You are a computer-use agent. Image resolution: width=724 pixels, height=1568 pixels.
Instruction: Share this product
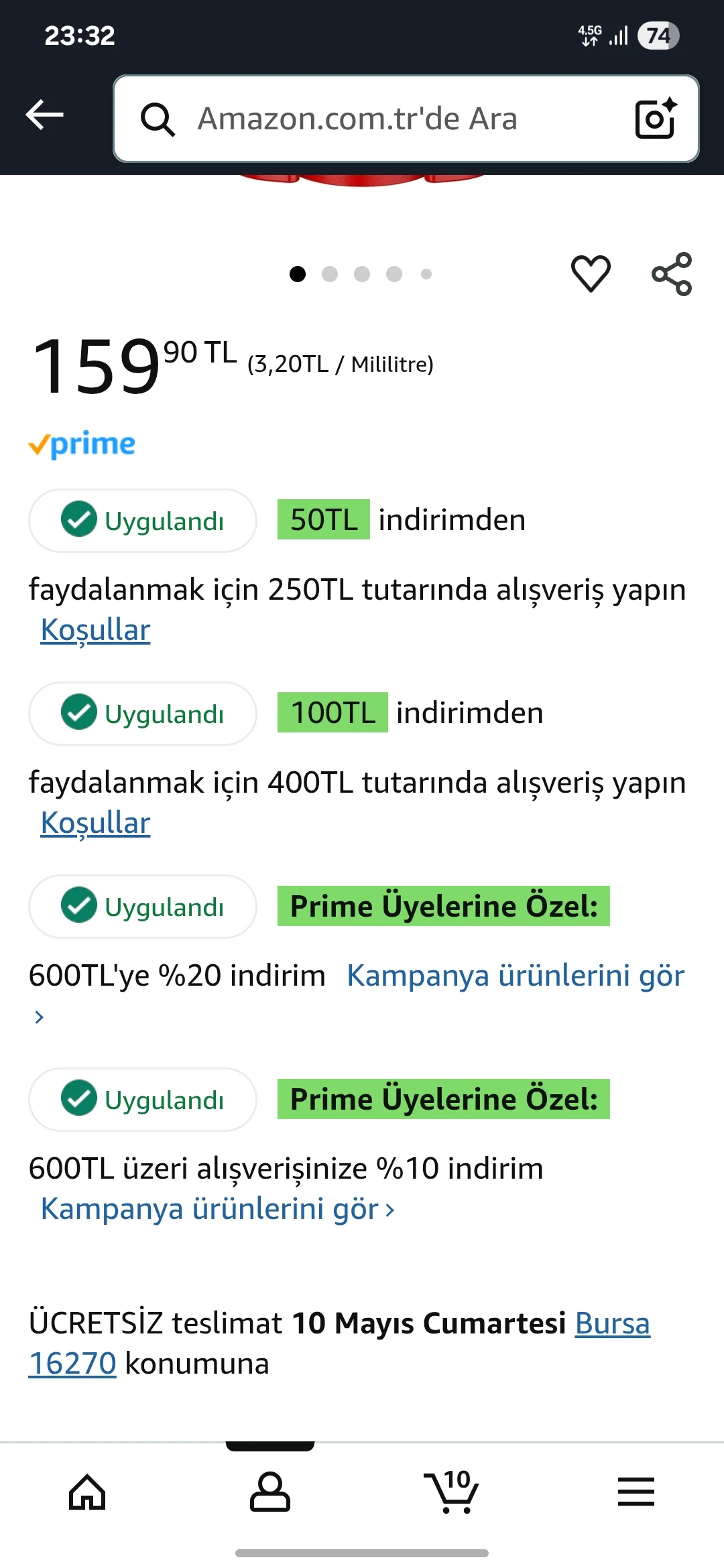click(x=672, y=273)
